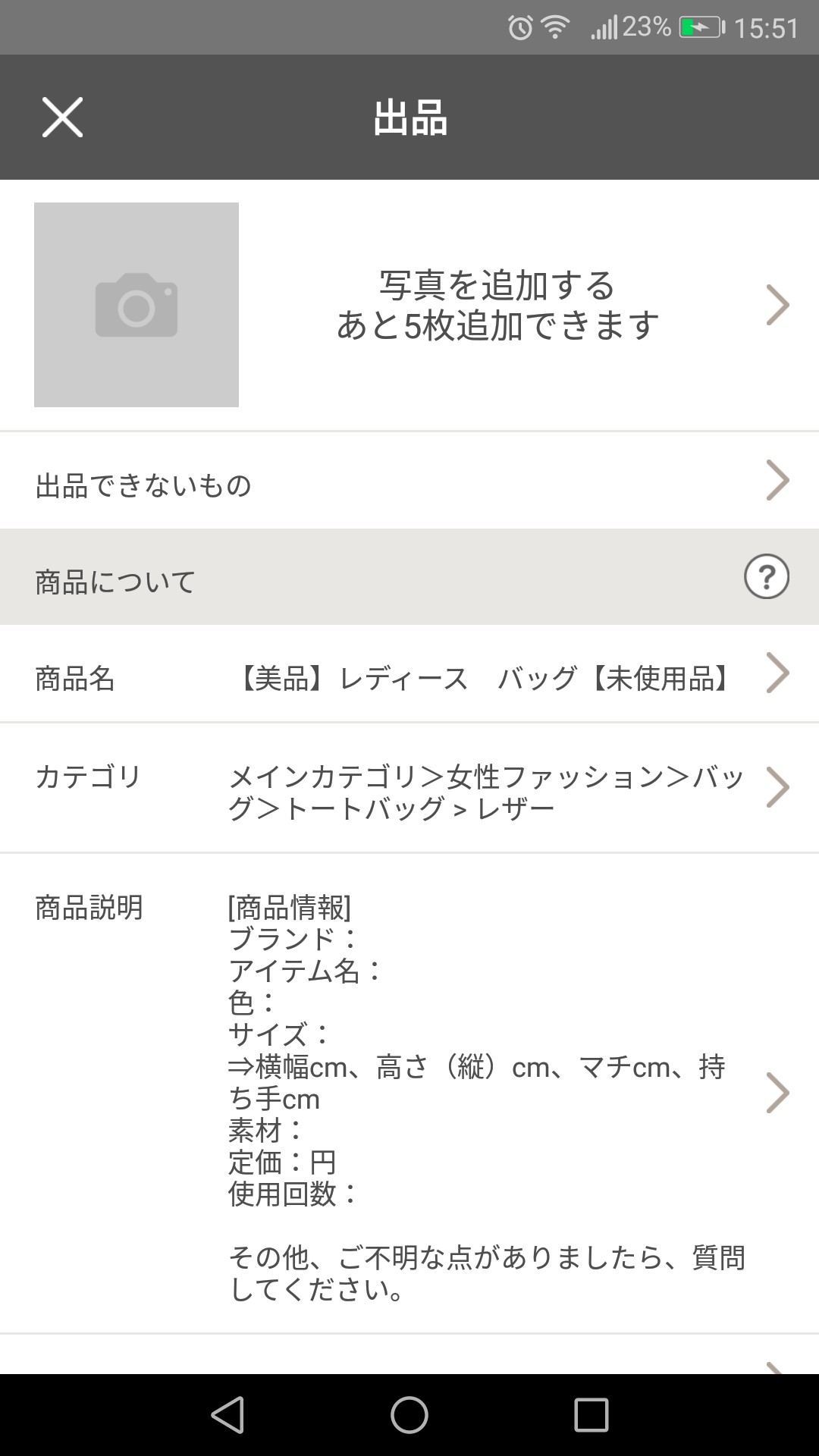Viewport: 819px width, 1456px height.
Task: Change the カテゴリ selection
Action: 485,789
